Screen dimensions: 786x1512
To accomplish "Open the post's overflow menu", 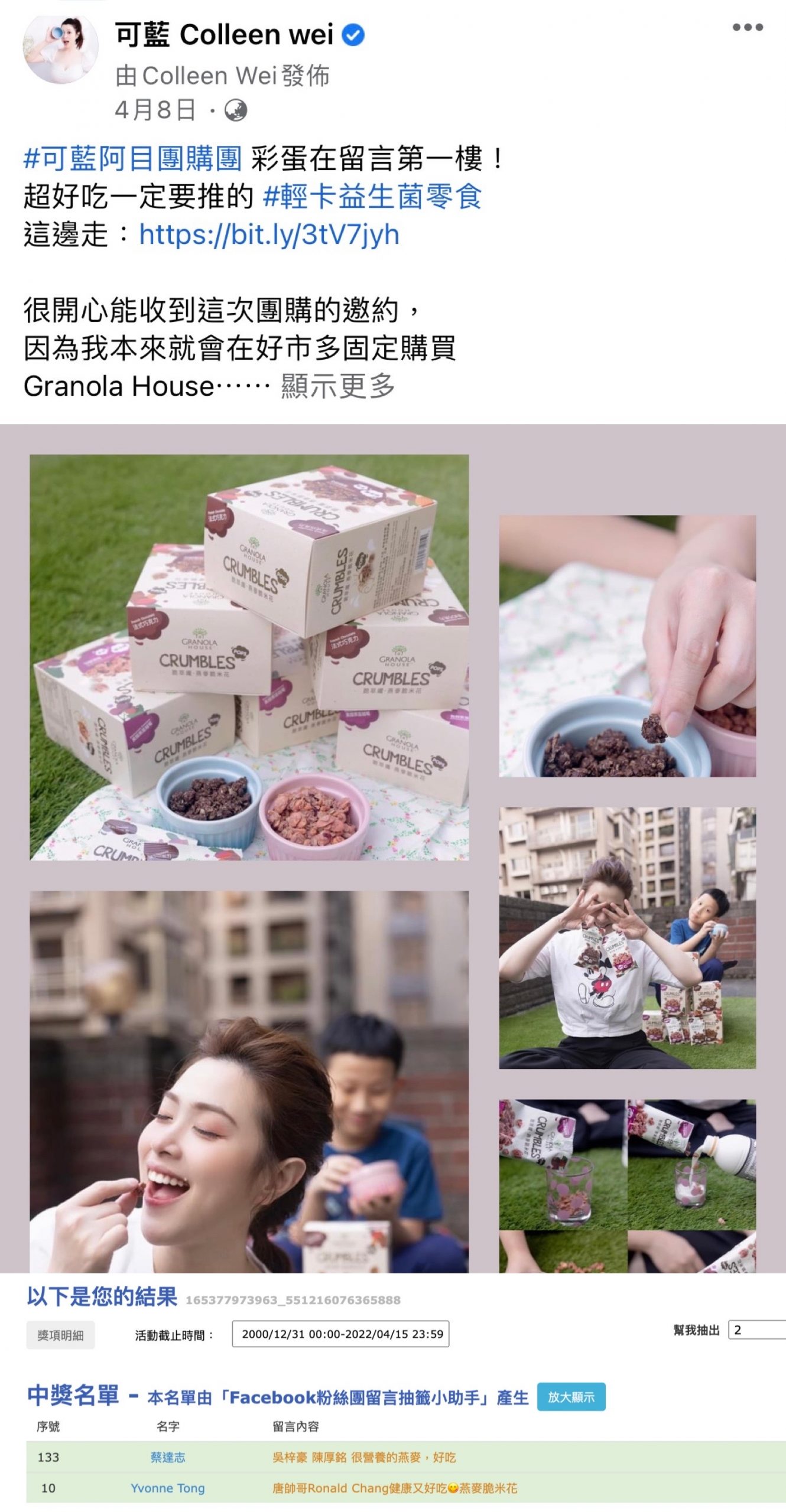I will coord(747,27).
